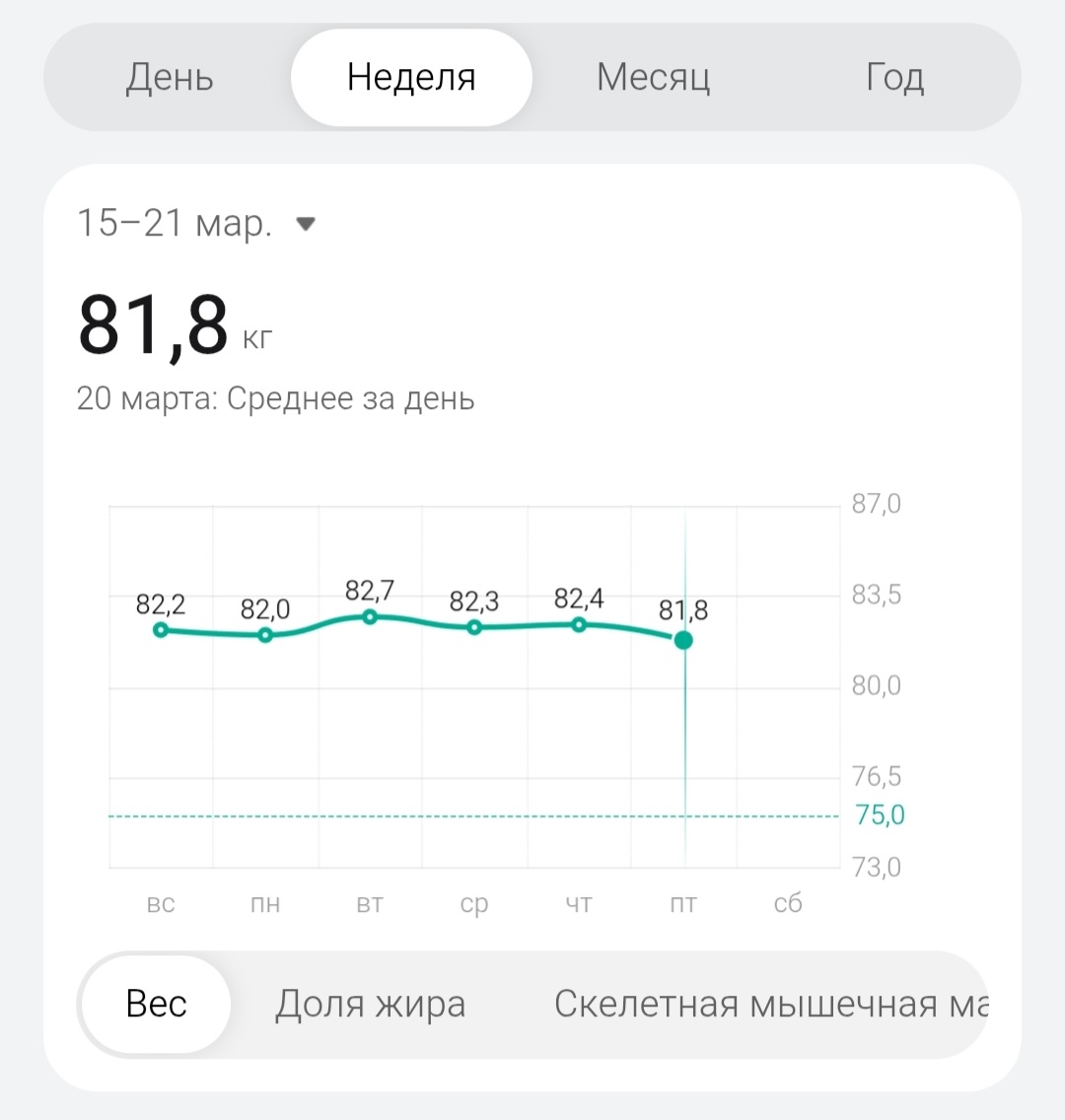Tap the вс weekday label on the chart
Viewport: 1065px width, 1120px height.
161,903
